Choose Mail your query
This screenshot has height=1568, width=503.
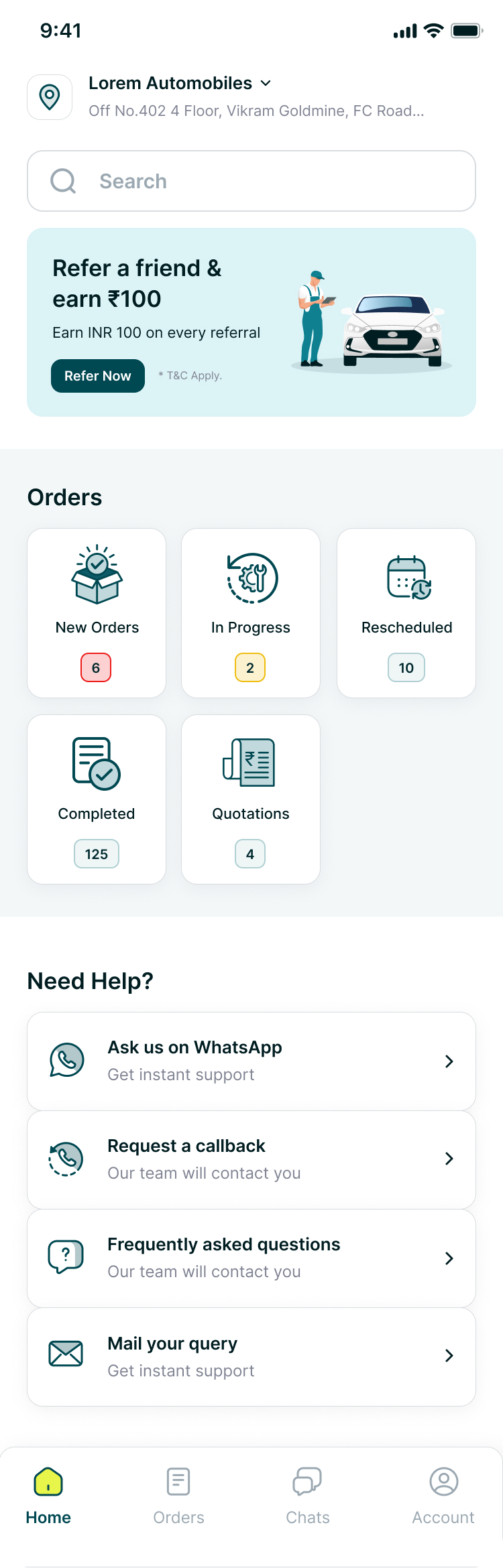pos(251,1356)
